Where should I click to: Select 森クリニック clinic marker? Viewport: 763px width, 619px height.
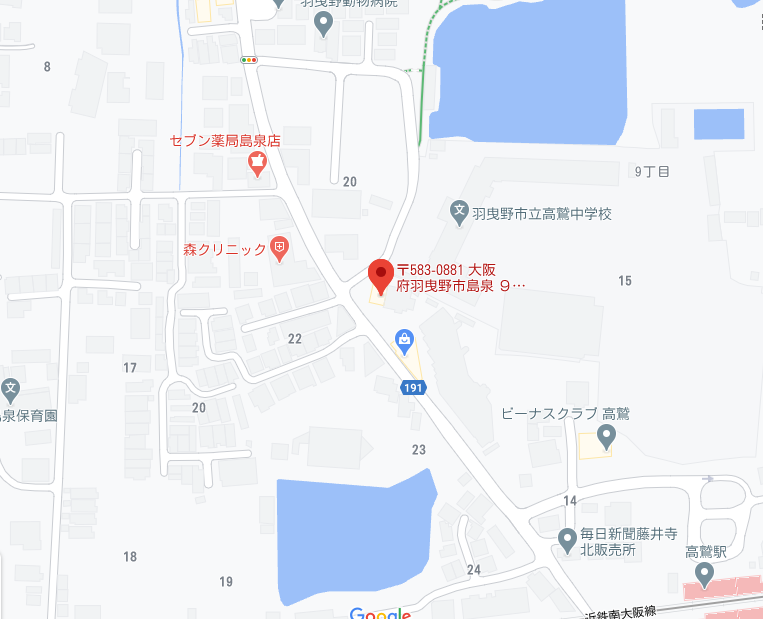click(x=280, y=248)
